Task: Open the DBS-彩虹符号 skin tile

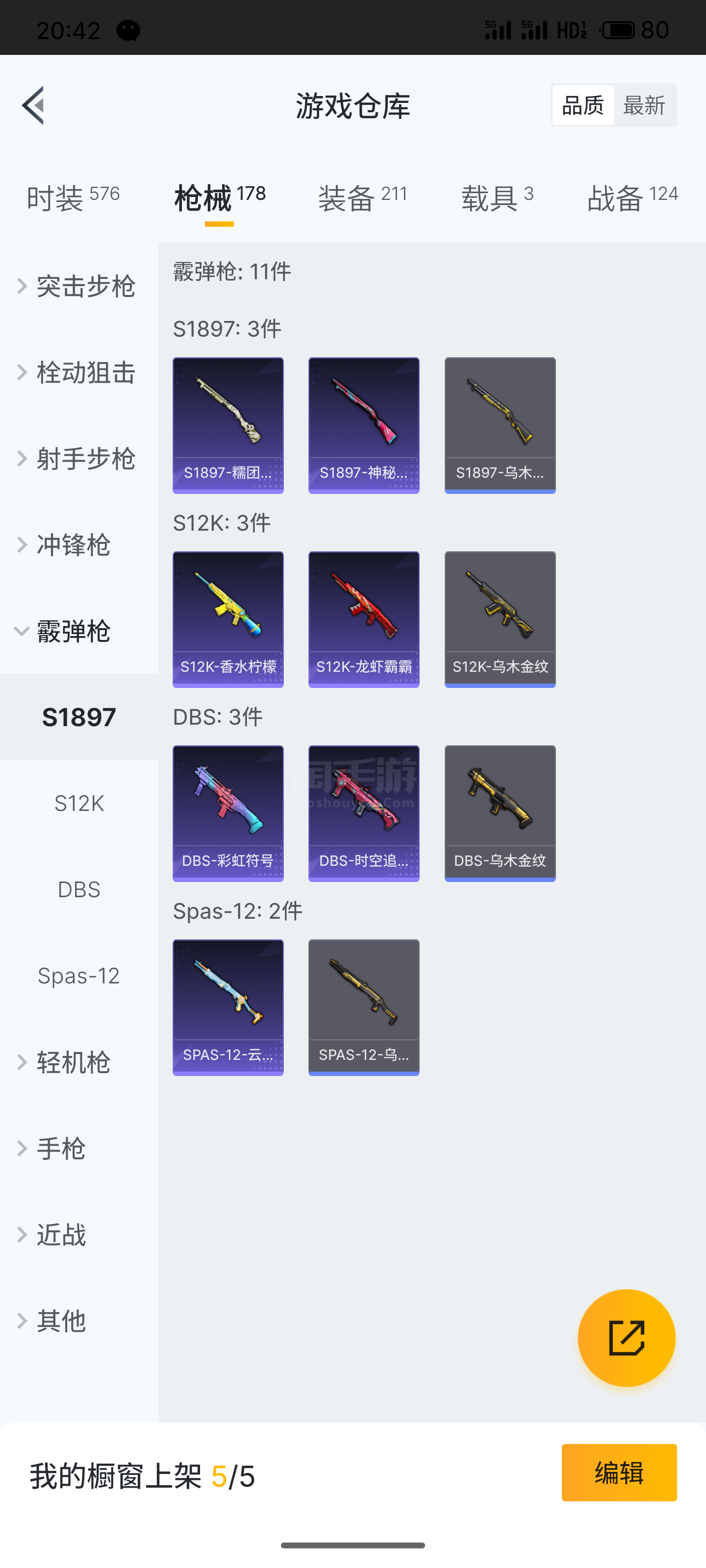Action: tap(228, 814)
